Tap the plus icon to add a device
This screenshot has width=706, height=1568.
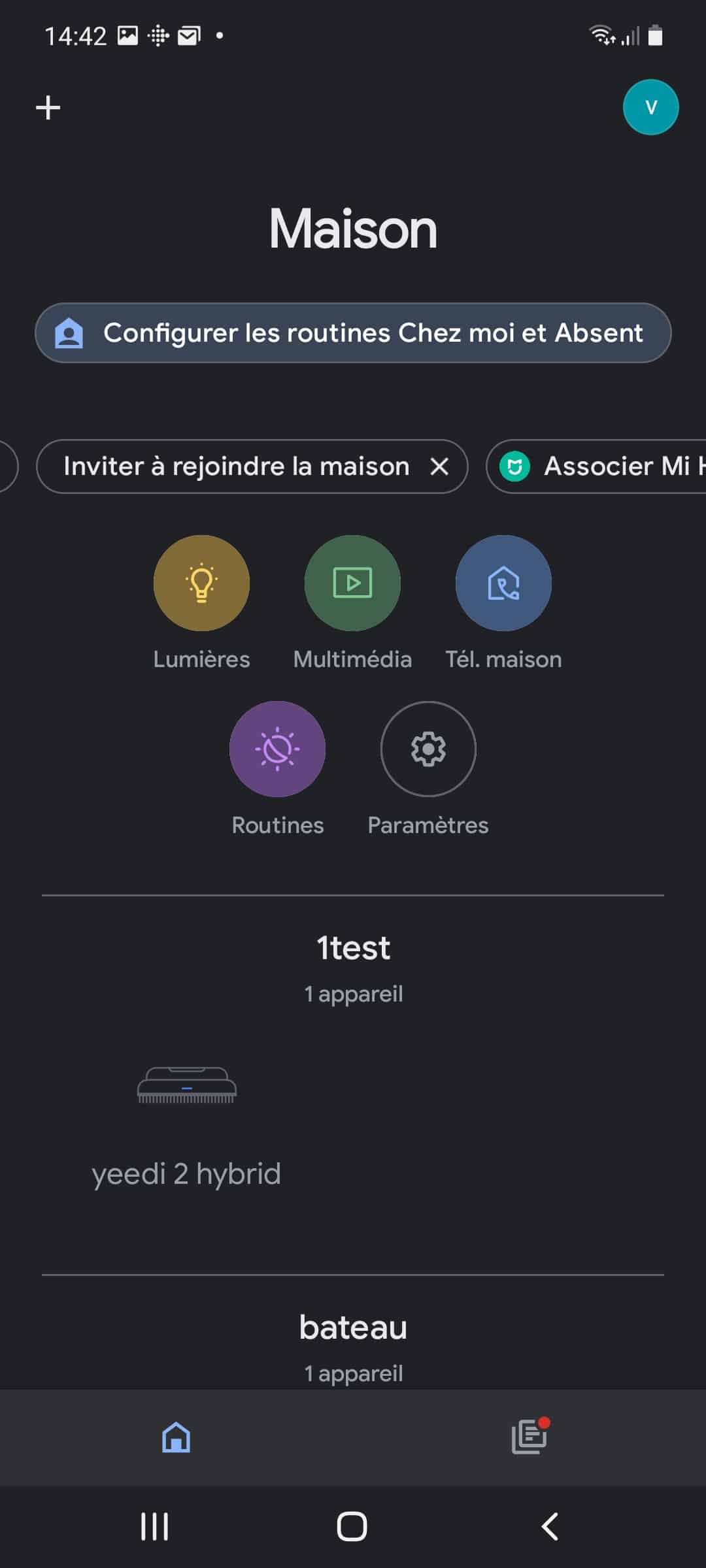(x=48, y=107)
